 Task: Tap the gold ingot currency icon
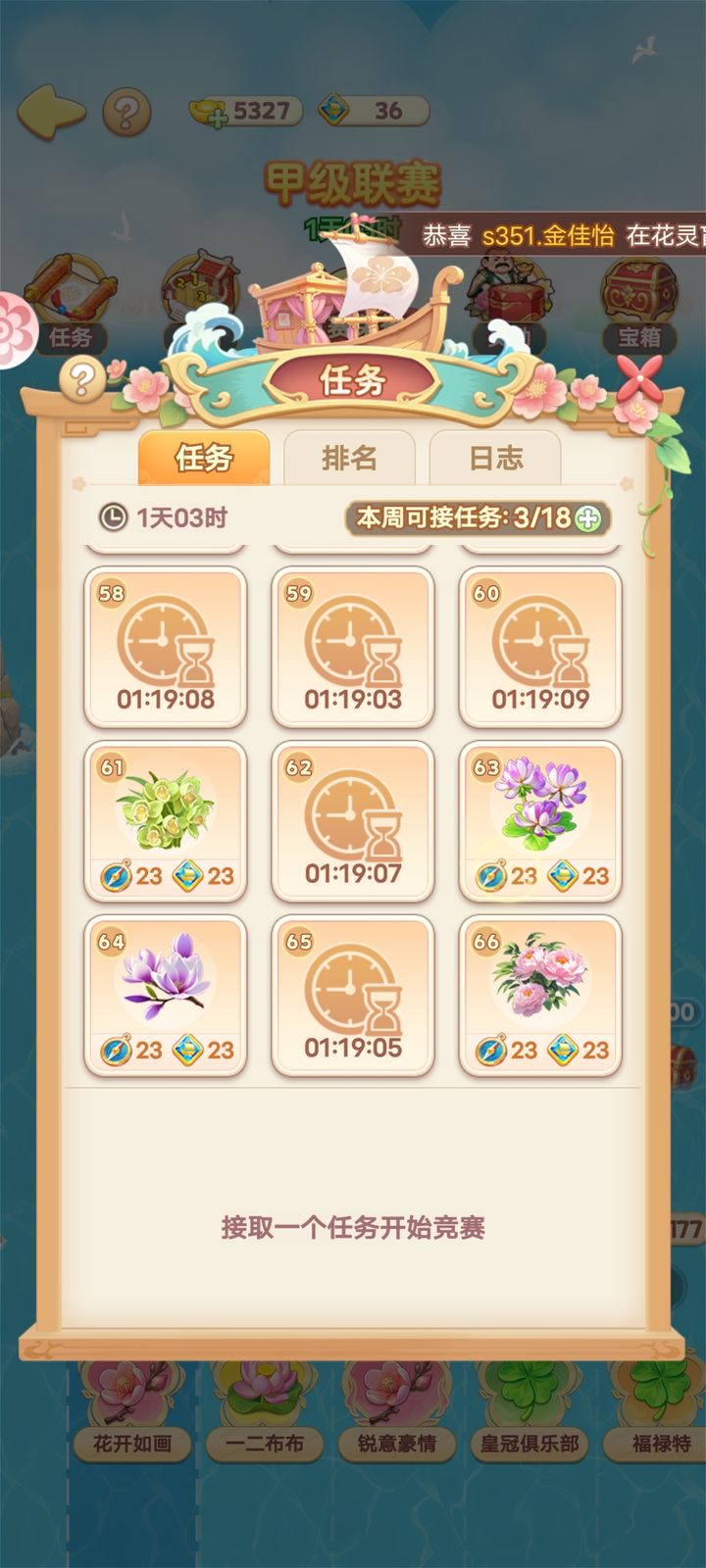[208, 111]
